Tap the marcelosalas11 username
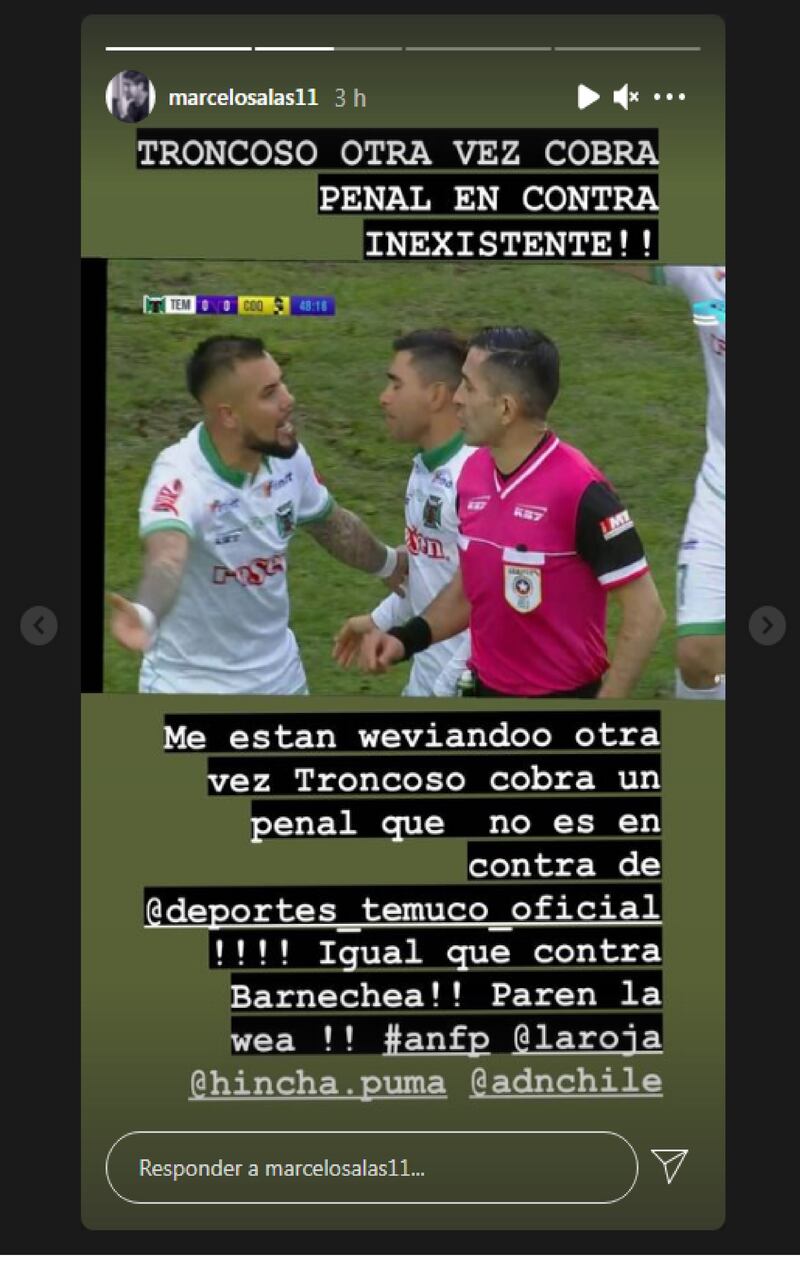 [243, 98]
